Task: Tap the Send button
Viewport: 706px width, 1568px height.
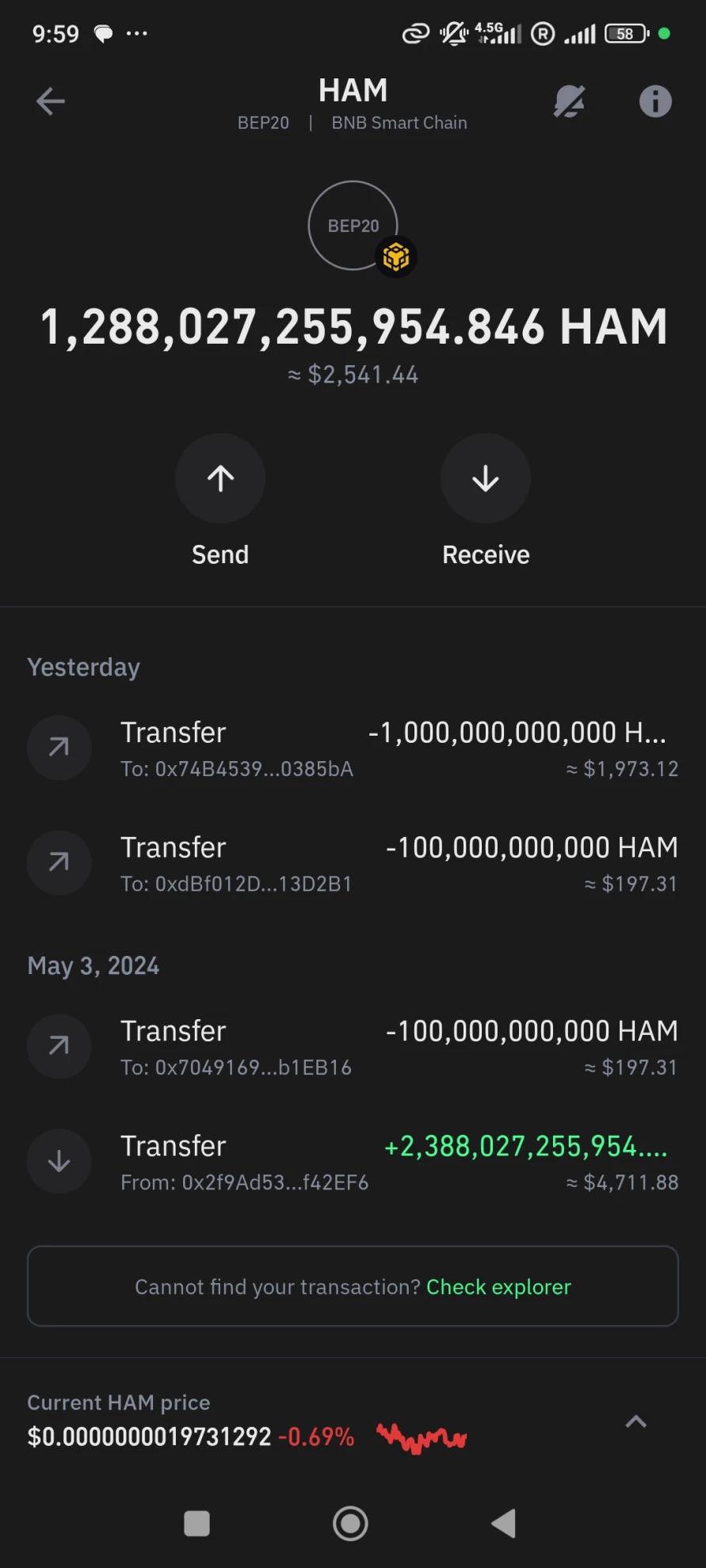Action: (220, 478)
